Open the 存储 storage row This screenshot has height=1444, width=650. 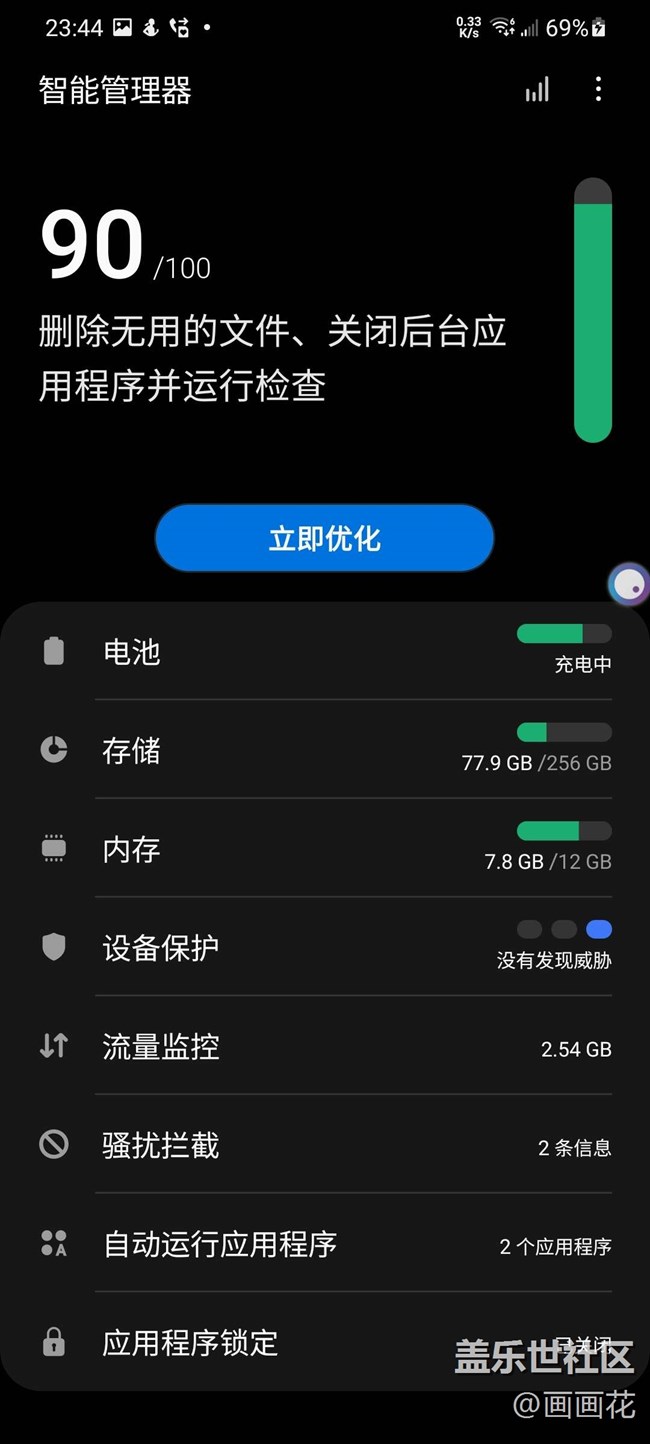pyautogui.click(x=325, y=749)
